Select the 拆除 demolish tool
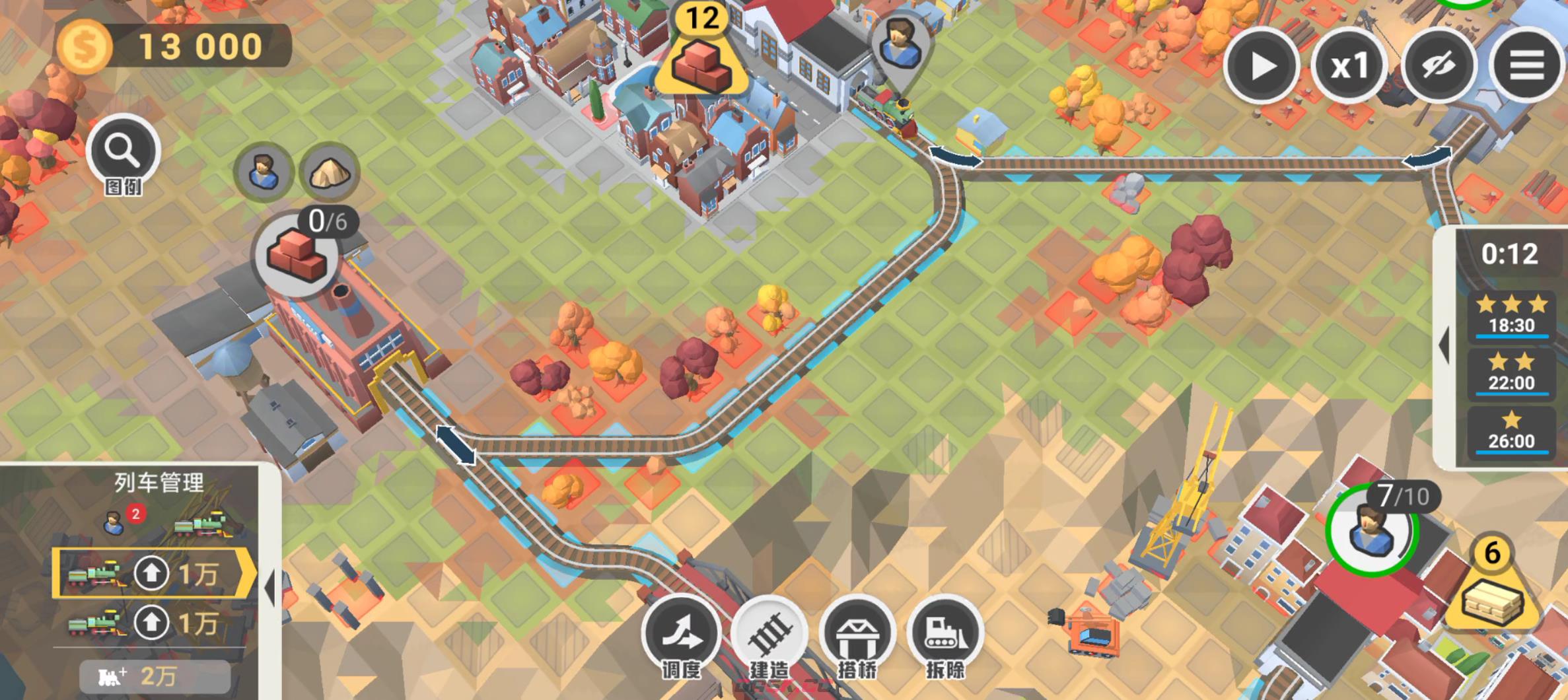1568x700 pixels. pos(945,634)
